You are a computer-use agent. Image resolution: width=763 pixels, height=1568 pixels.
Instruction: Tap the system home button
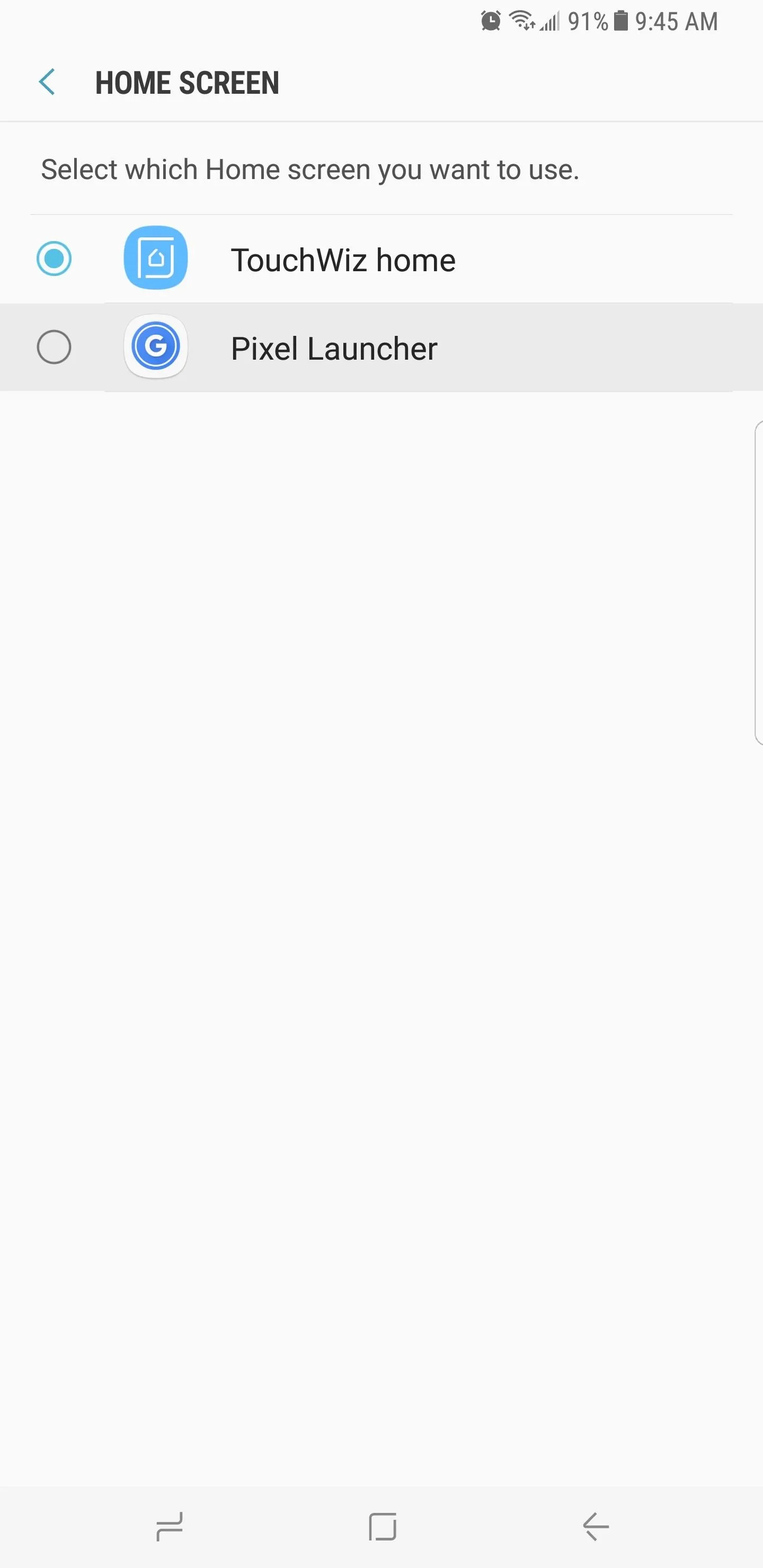(383, 1527)
